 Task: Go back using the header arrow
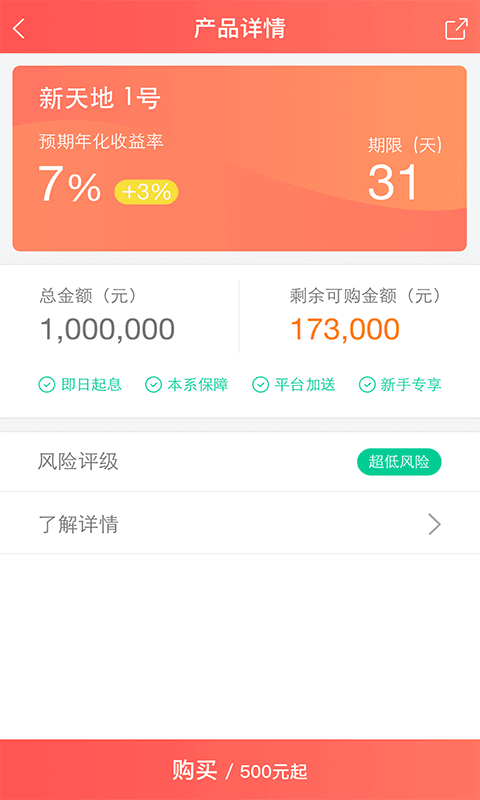tap(19, 29)
